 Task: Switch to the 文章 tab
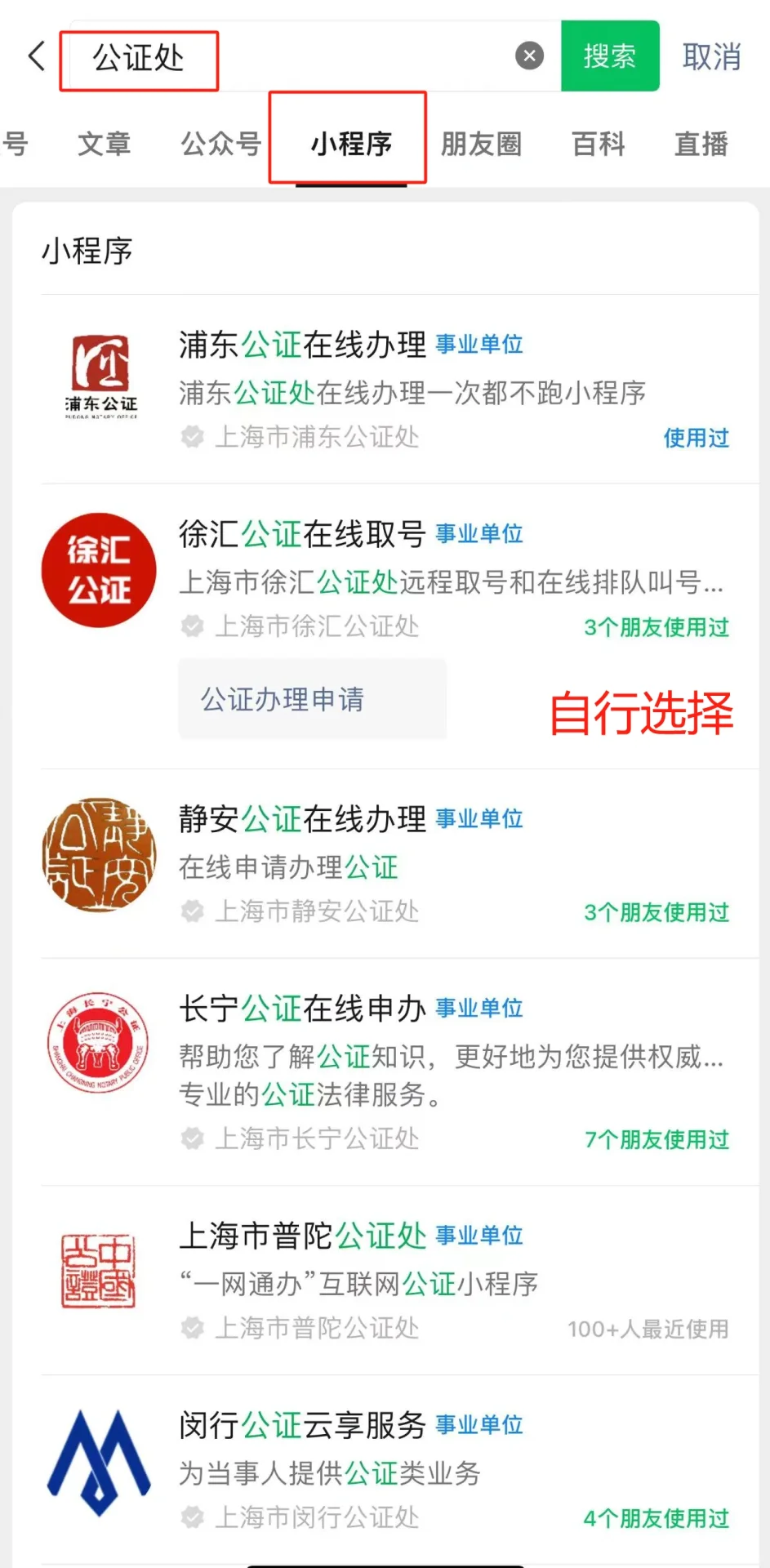pos(104,144)
